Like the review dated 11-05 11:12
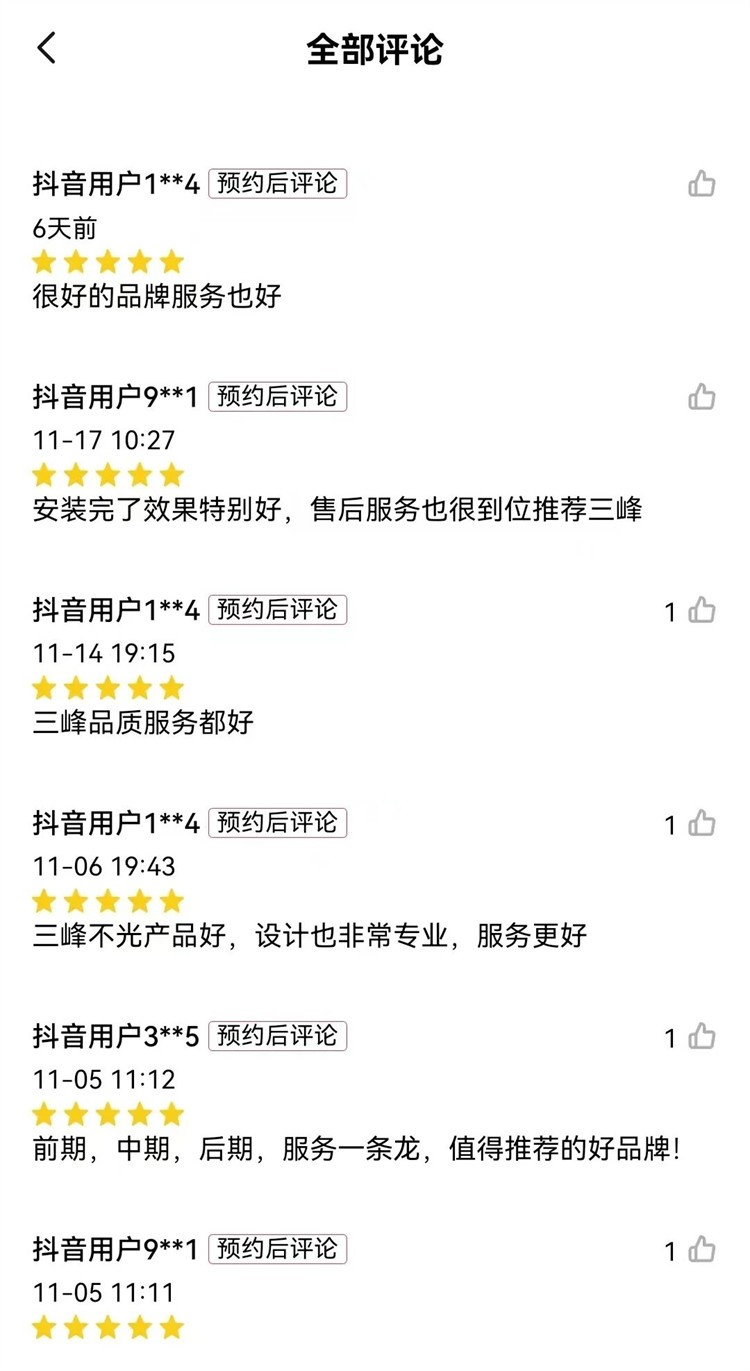The height and width of the screenshot is (1371, 750). click(x=702, y=1036)
